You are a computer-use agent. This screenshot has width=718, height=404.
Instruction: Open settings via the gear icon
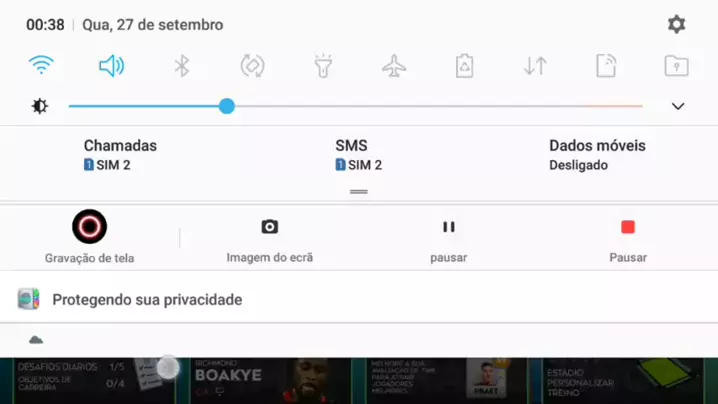pos(676,24)
